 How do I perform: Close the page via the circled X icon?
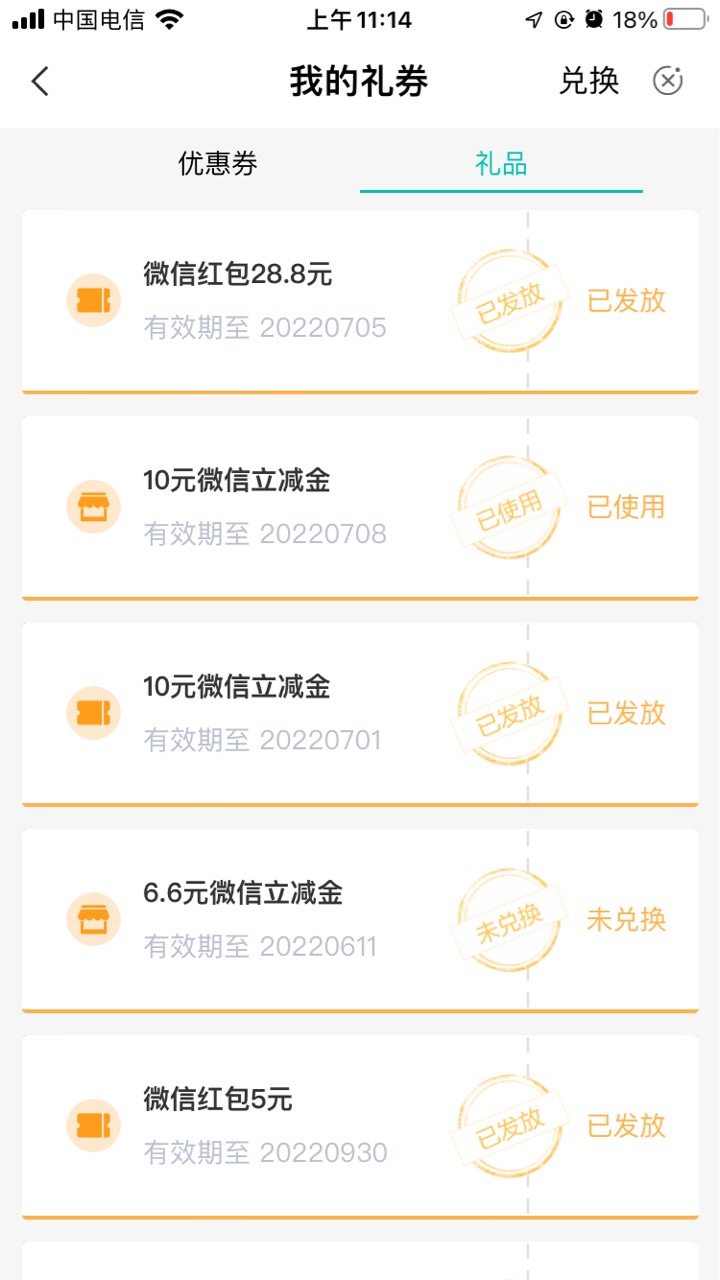(x=668, y=81)
